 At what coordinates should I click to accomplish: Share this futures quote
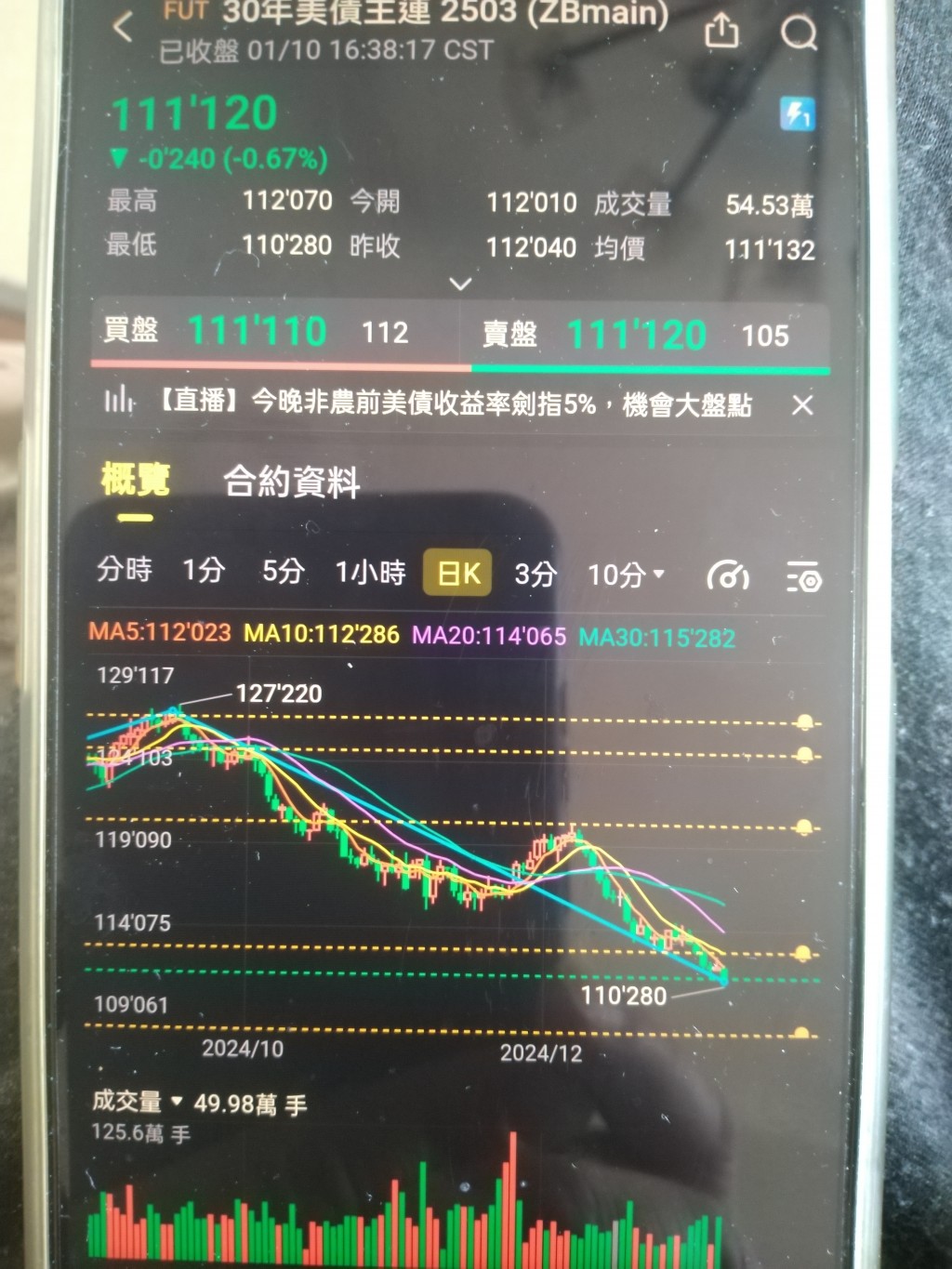coord(721,33)
